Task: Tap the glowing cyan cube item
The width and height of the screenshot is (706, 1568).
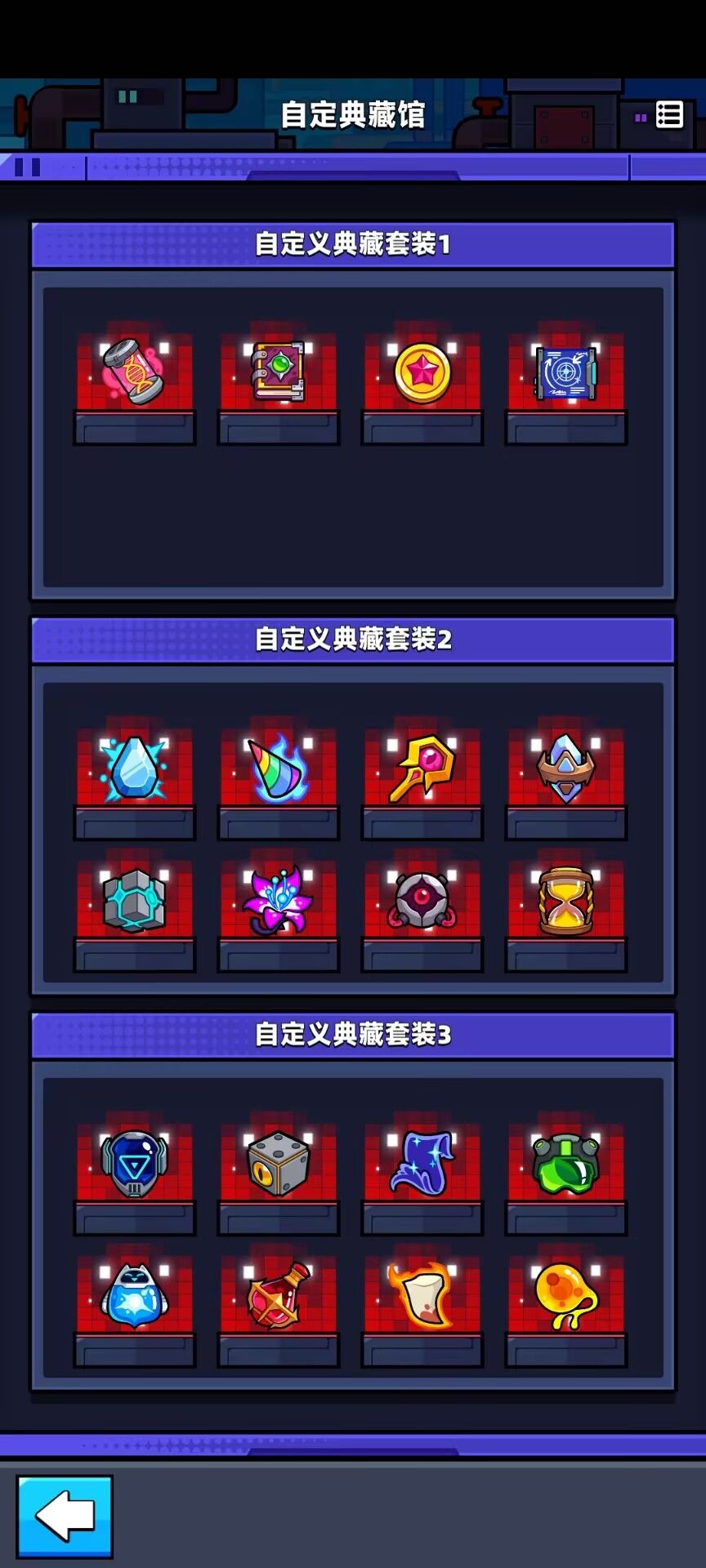Action: click(133, 902)
